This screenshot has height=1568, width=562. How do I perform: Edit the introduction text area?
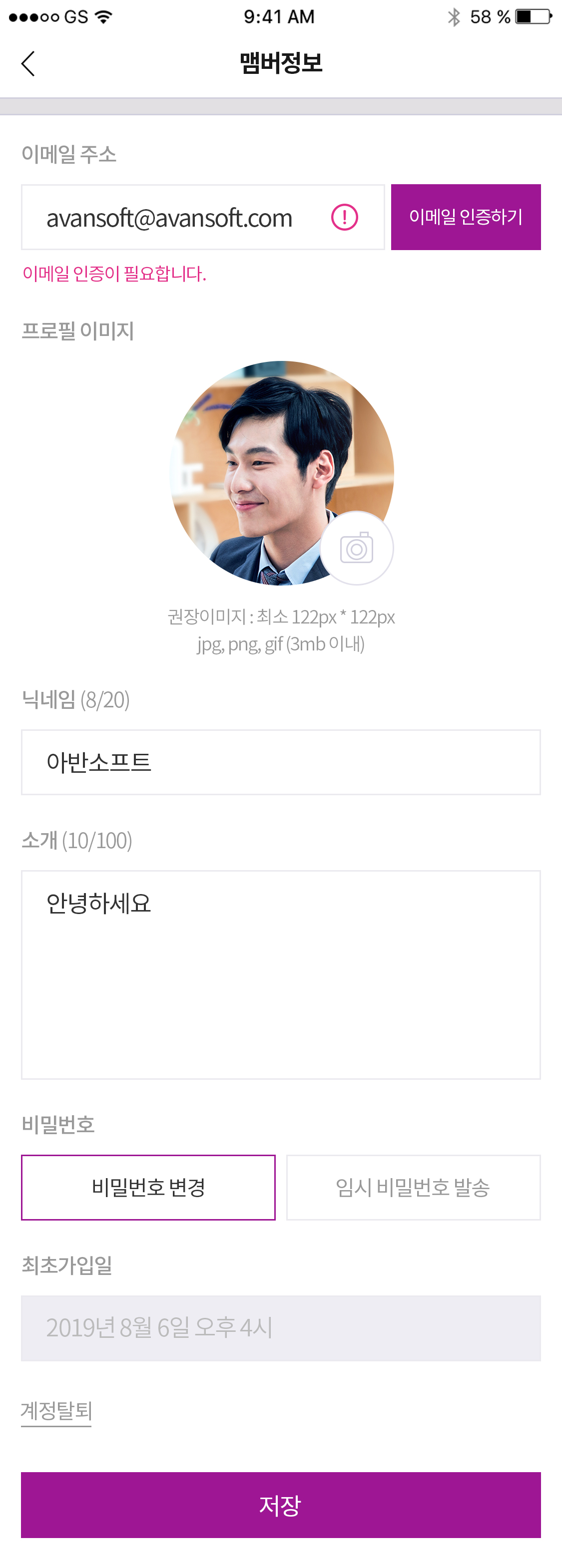280,974
